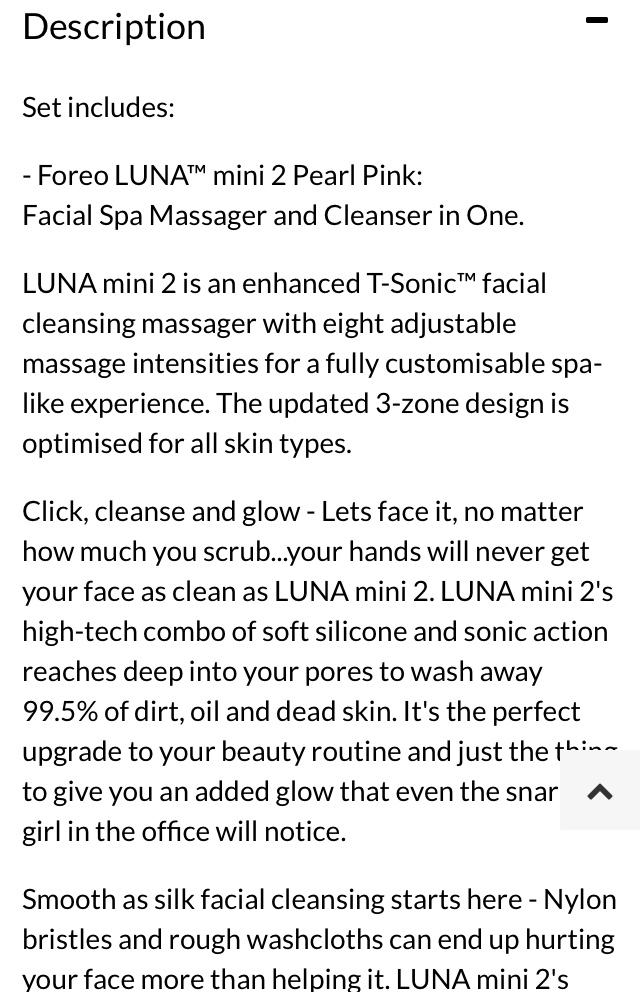The width and height of the screenshot is (640, 992).
Task: Tap the back-to-top arrow button
Action: [x=600, y=791]
